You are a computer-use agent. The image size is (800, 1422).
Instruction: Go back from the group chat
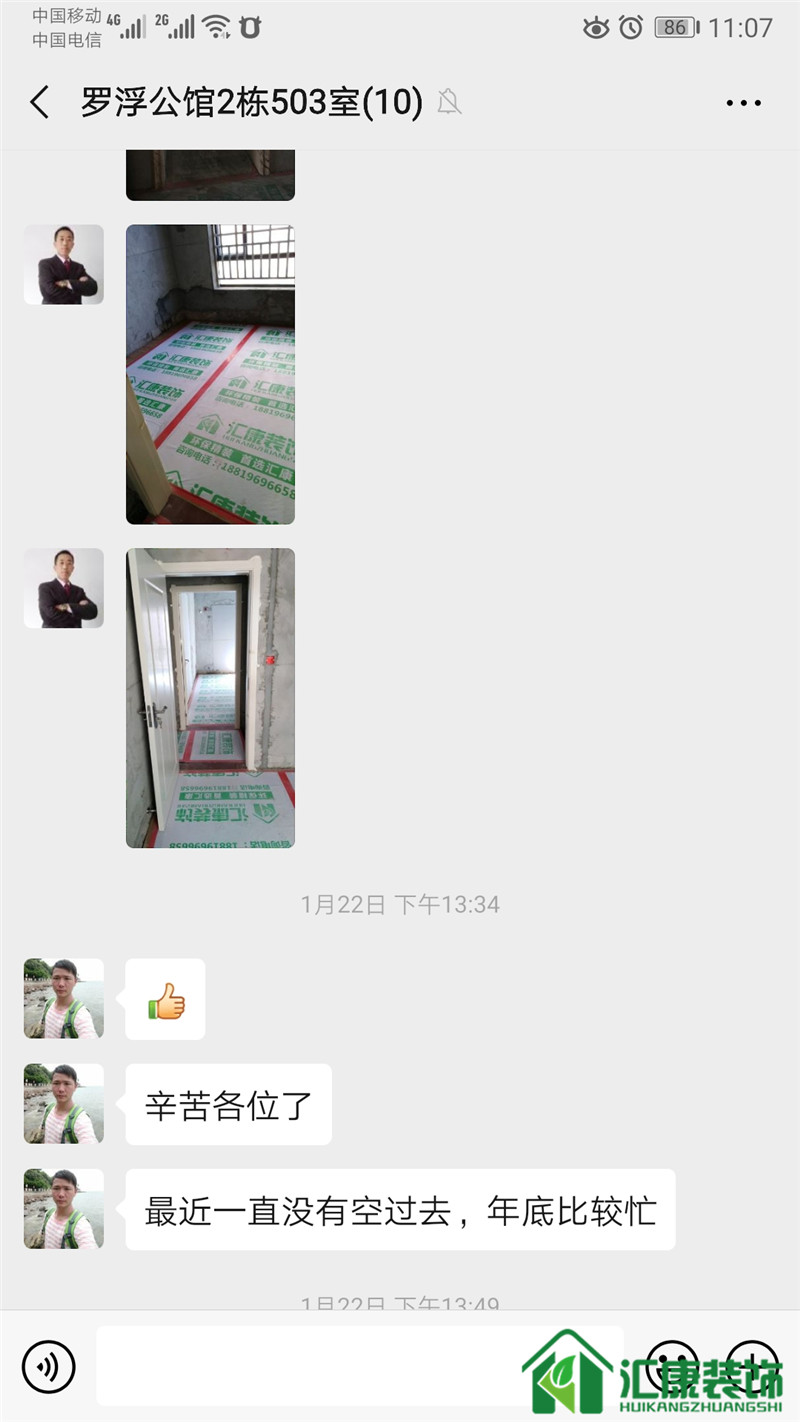point(40,103)
